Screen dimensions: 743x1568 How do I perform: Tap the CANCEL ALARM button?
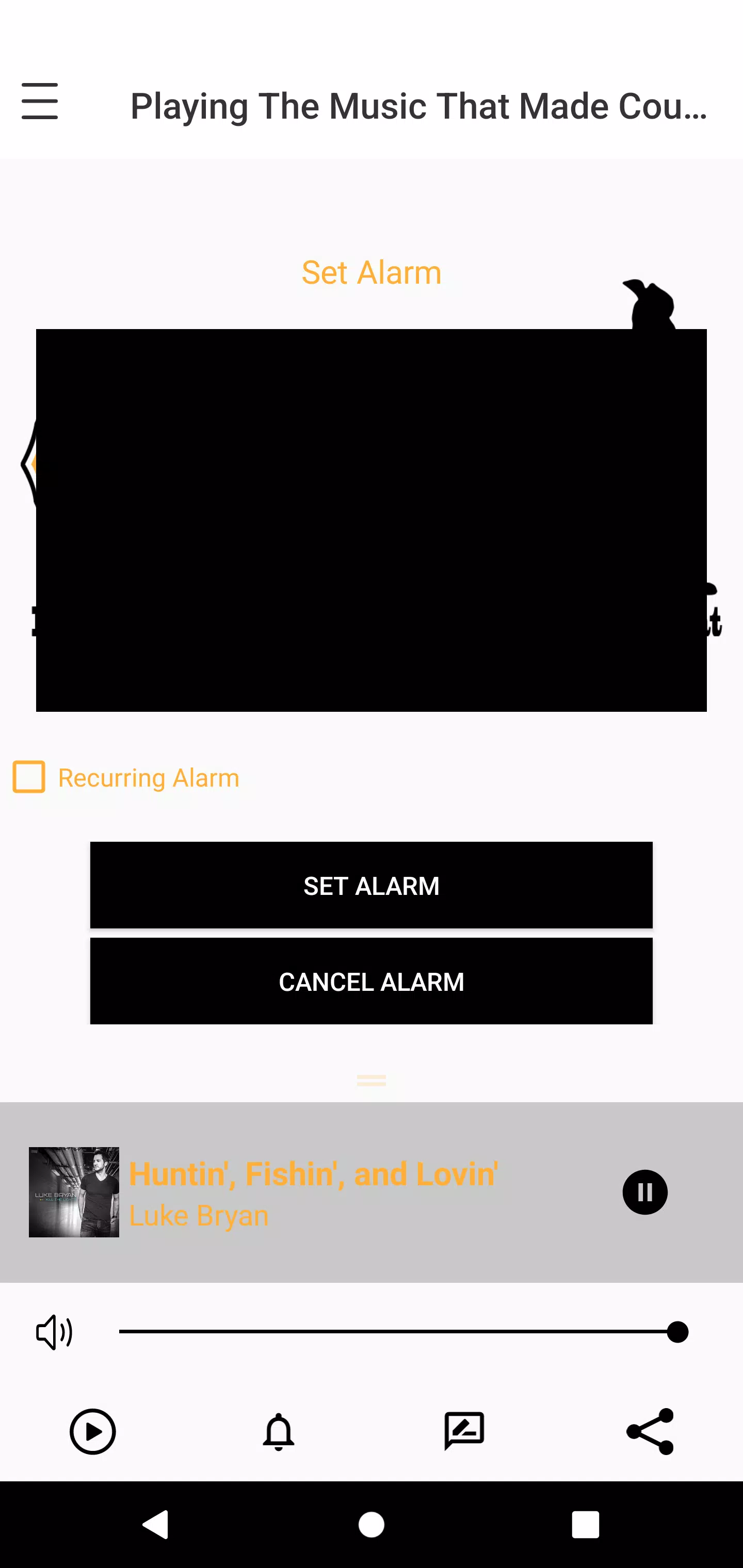point(372,981)
